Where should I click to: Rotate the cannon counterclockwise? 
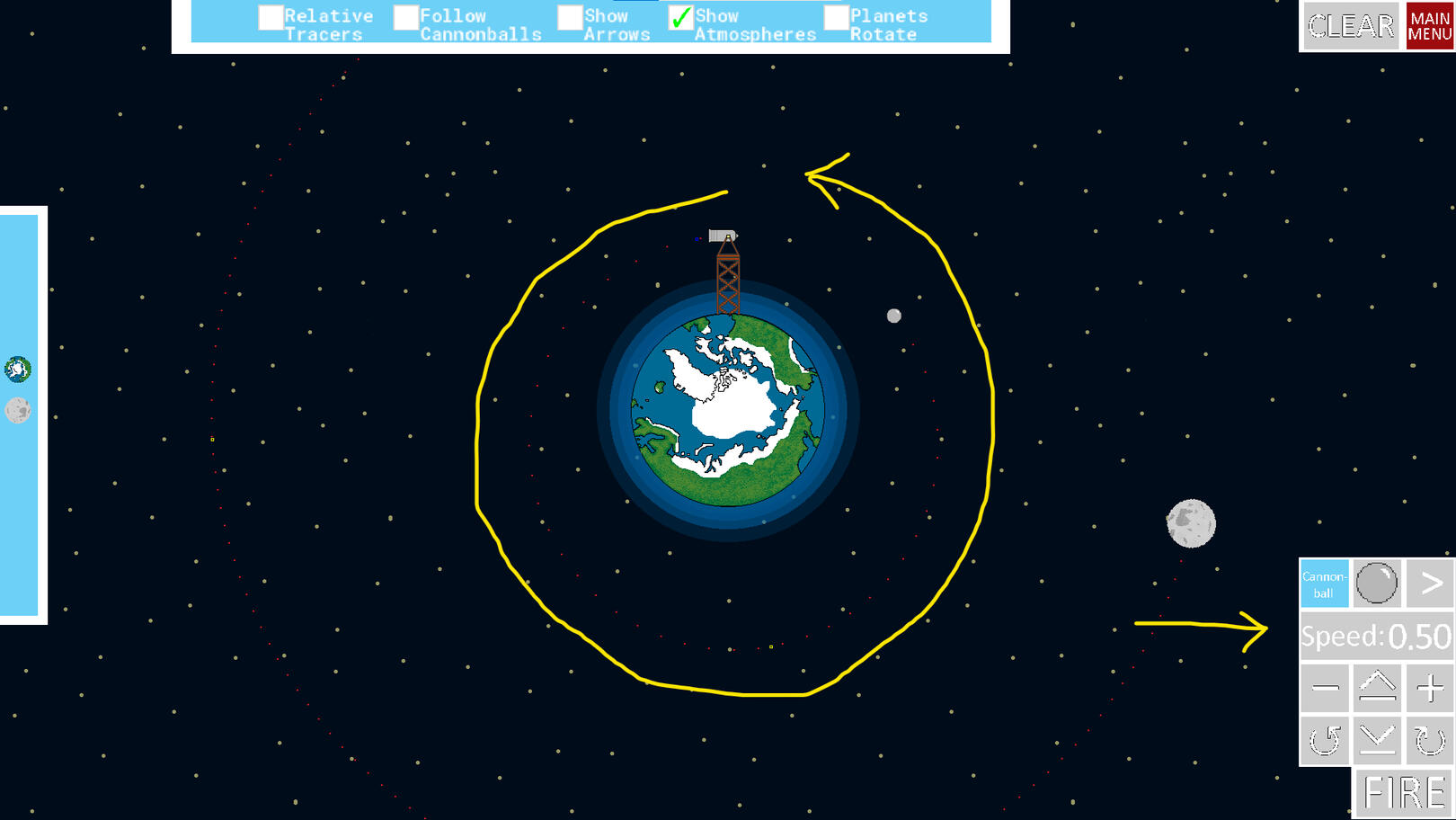(1325, 740)
